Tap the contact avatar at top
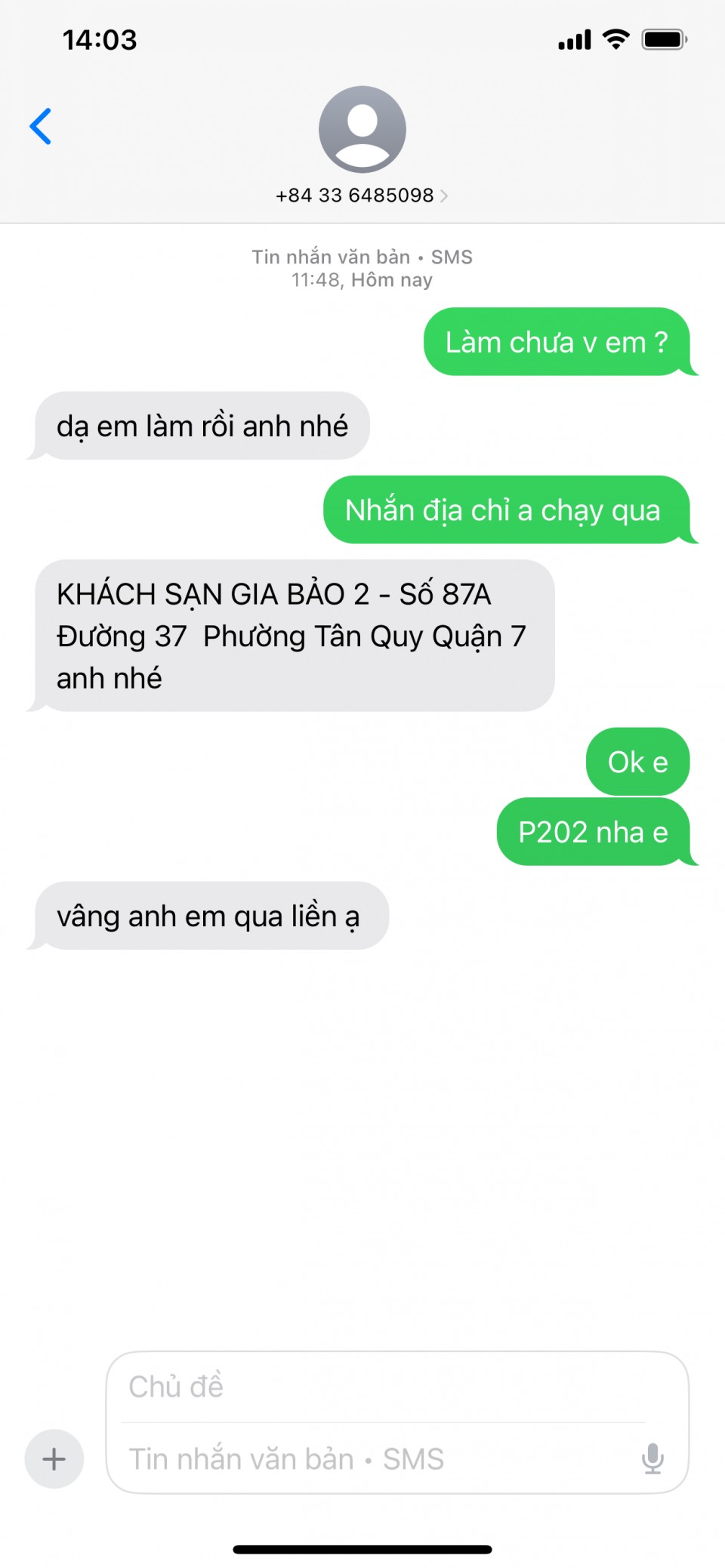This screenshot has width=725, height=1568. (x=362, y=130)
